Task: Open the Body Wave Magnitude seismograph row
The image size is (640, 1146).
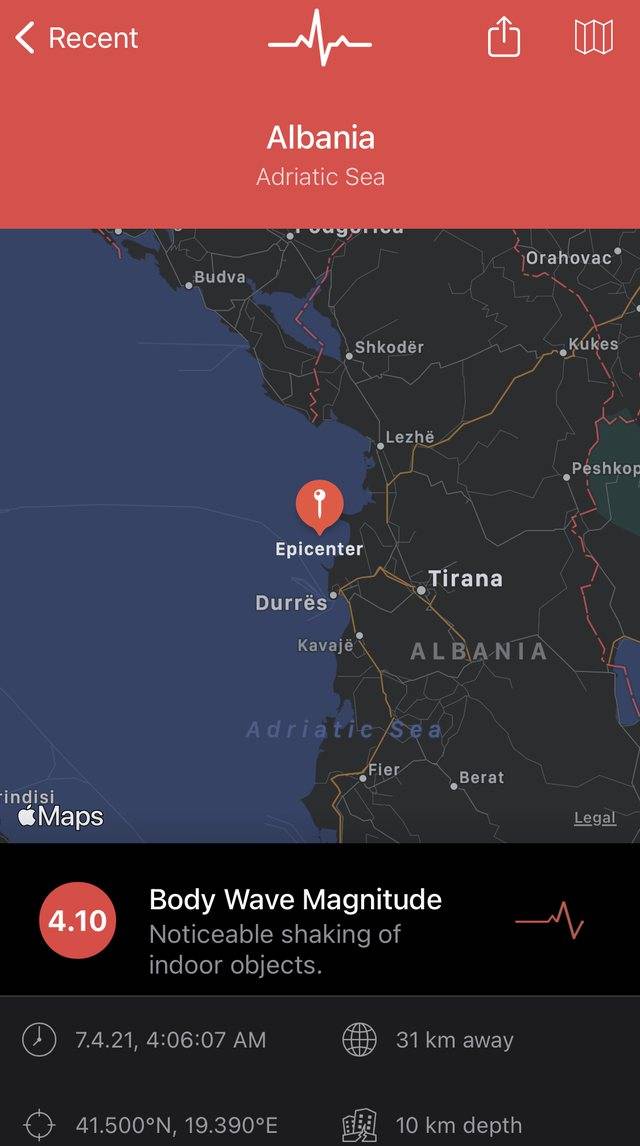Action: point(320,920)
